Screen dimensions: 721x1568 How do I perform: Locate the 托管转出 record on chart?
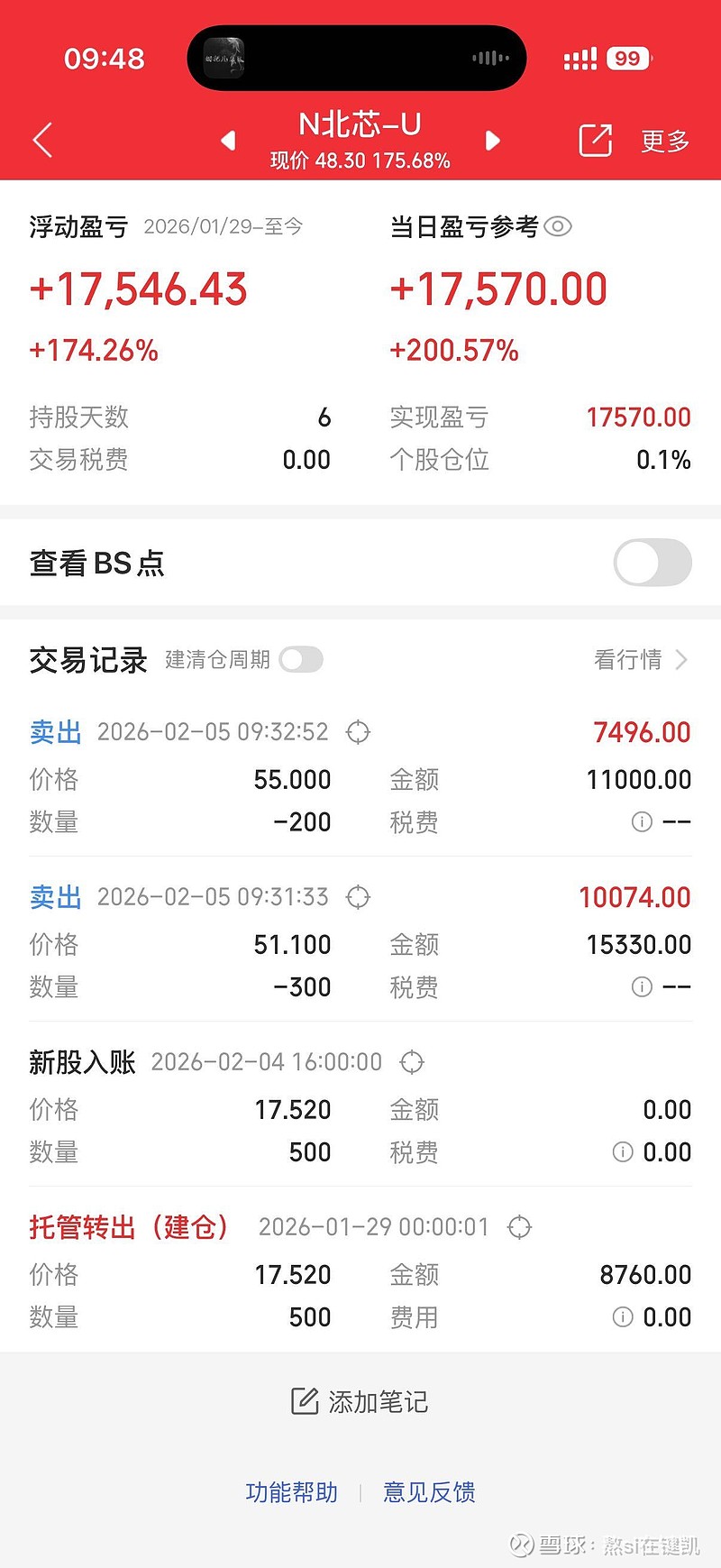tap(520, 1227)
